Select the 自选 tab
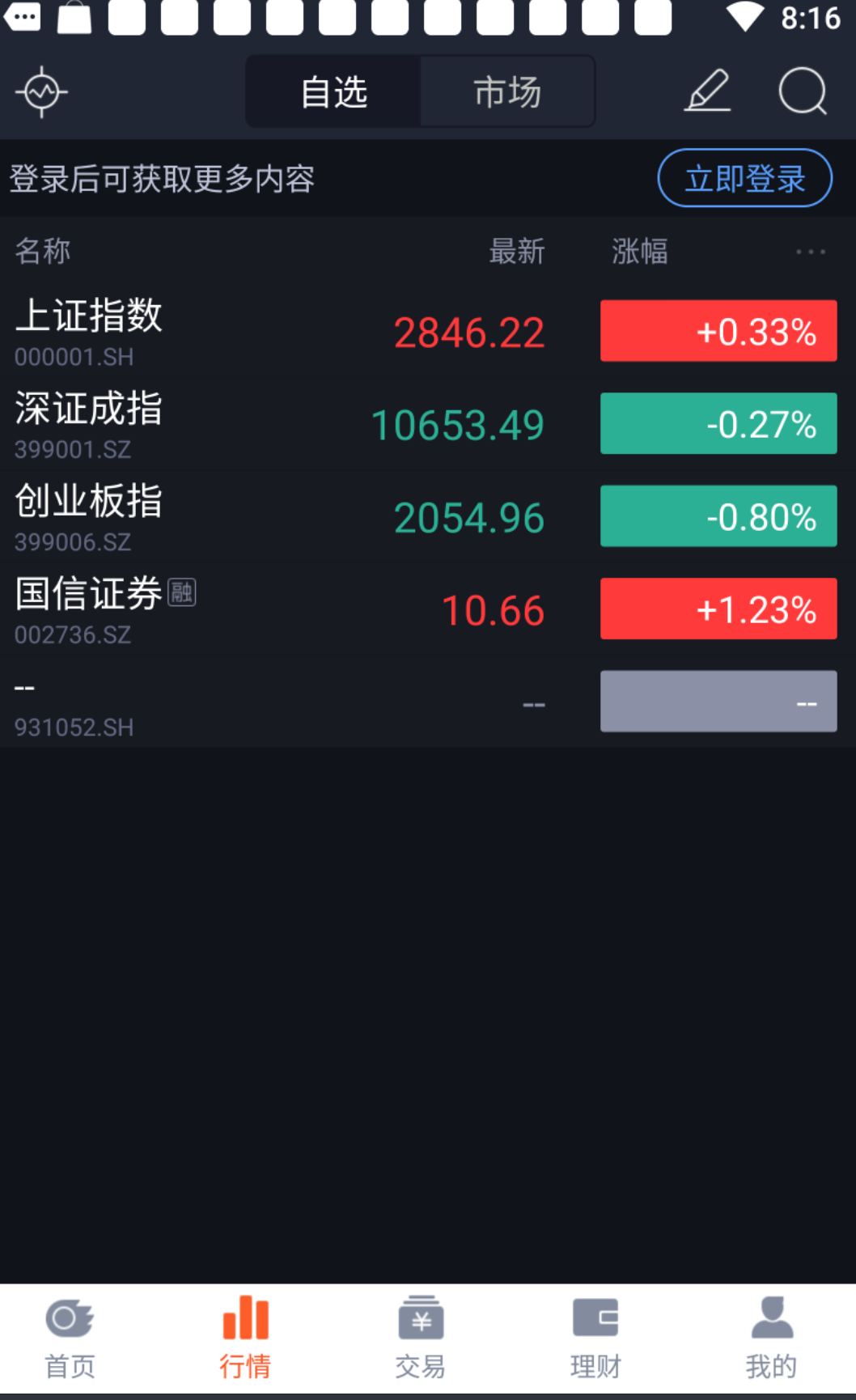The image size is (856, 1400). pyautogui.click(x=333, y=92)
